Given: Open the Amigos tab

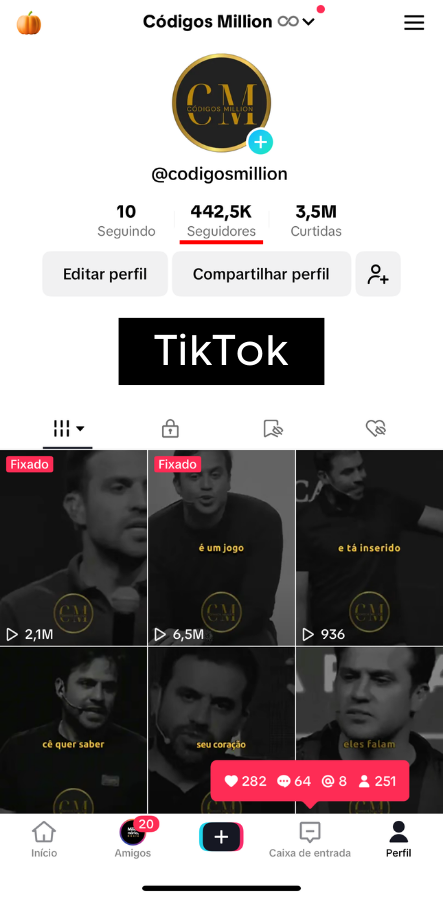Looking at the screenshot, I should click(133, 839).
